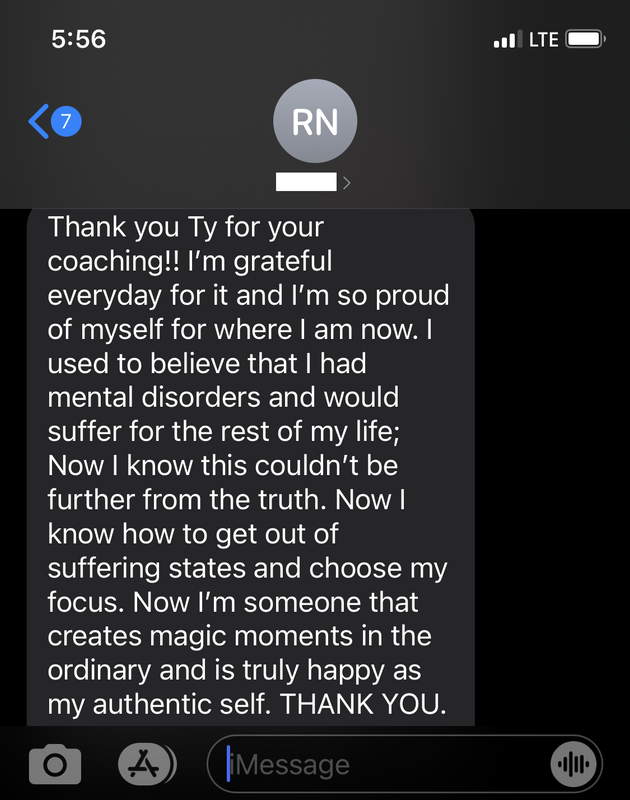Open RN contact details
The width and height of the screenshot is (630, 800).
314,123
